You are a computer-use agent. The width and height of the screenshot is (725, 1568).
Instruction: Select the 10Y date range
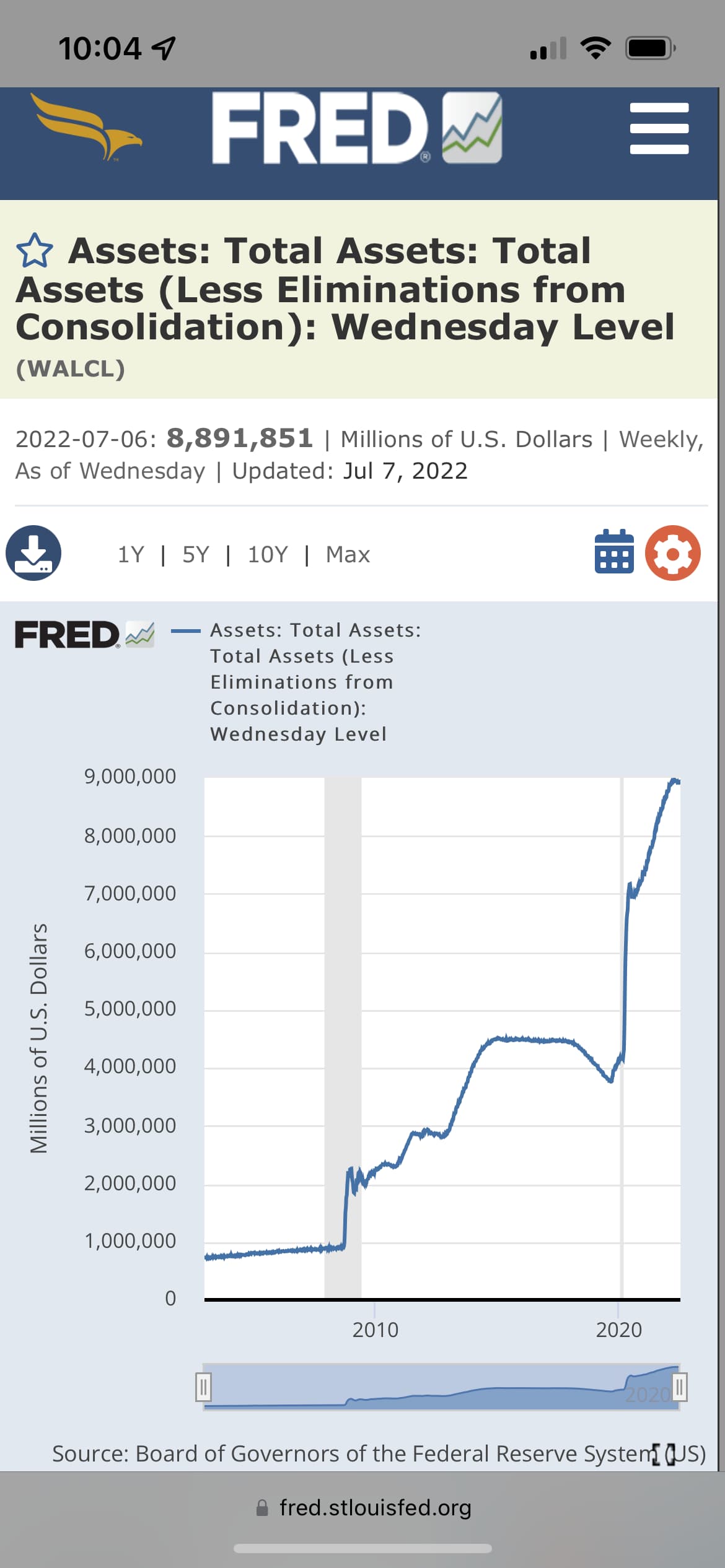(x=268, y=554)
